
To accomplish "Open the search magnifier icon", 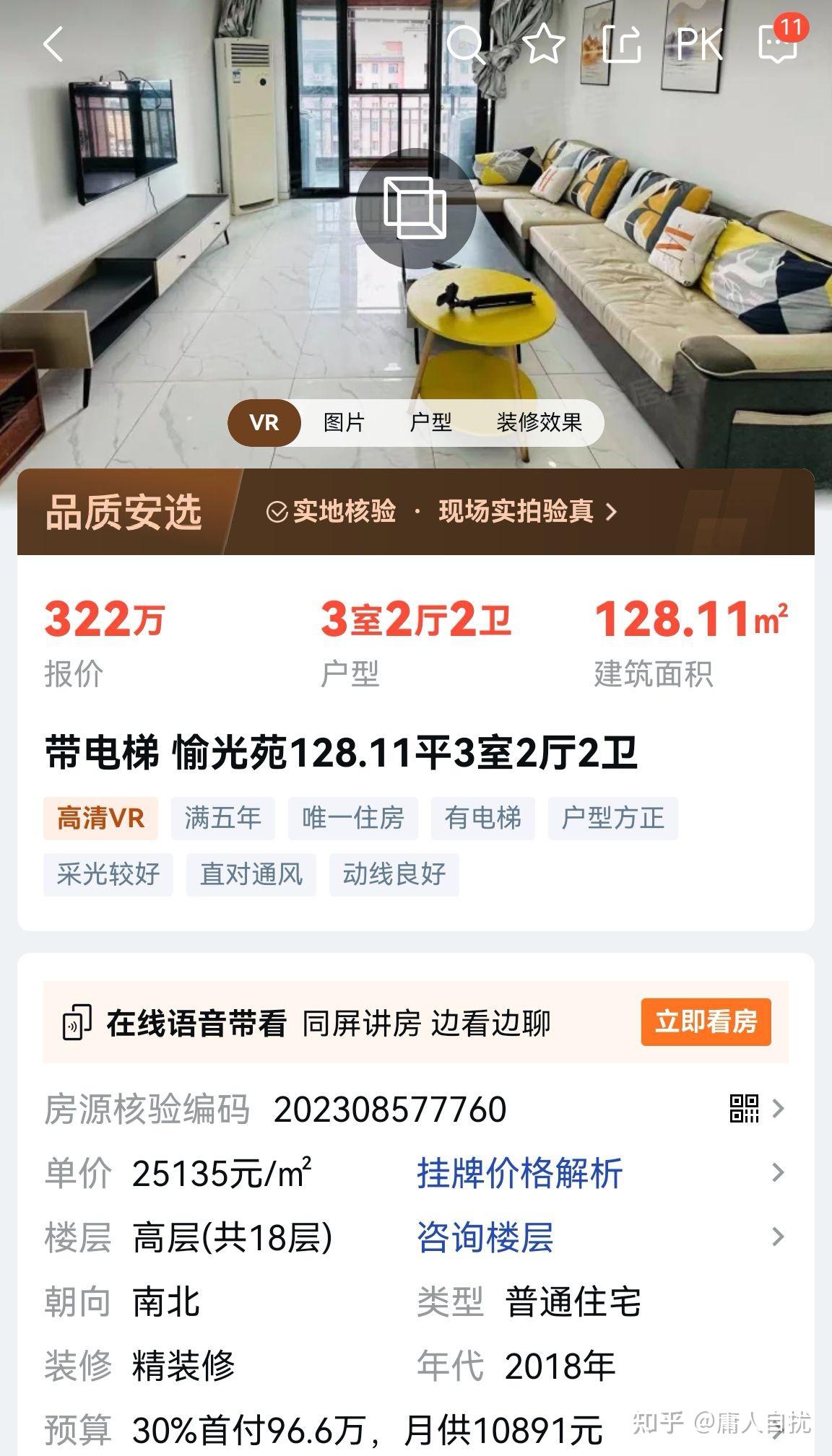I will click(465, 44).
